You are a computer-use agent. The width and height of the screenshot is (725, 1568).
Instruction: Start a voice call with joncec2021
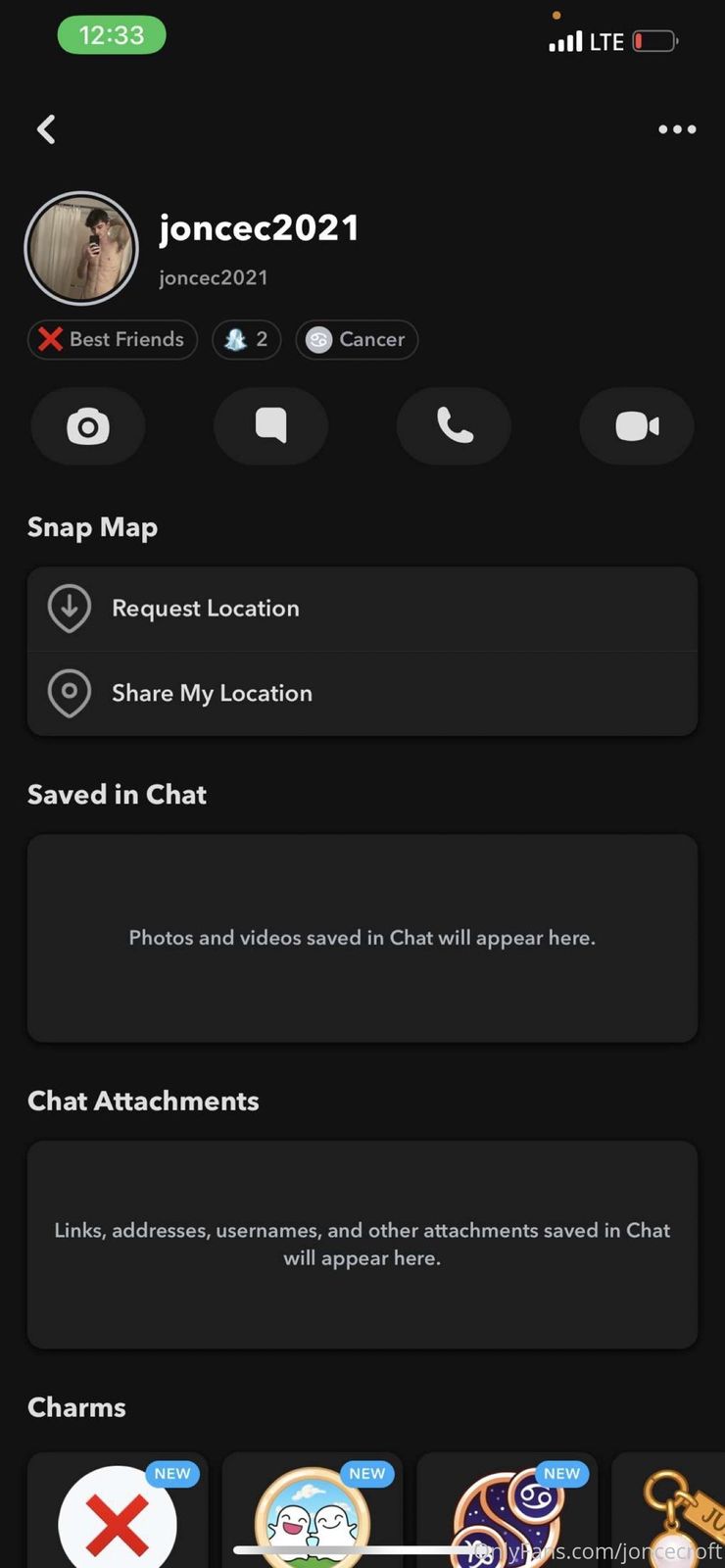[454, 426]
